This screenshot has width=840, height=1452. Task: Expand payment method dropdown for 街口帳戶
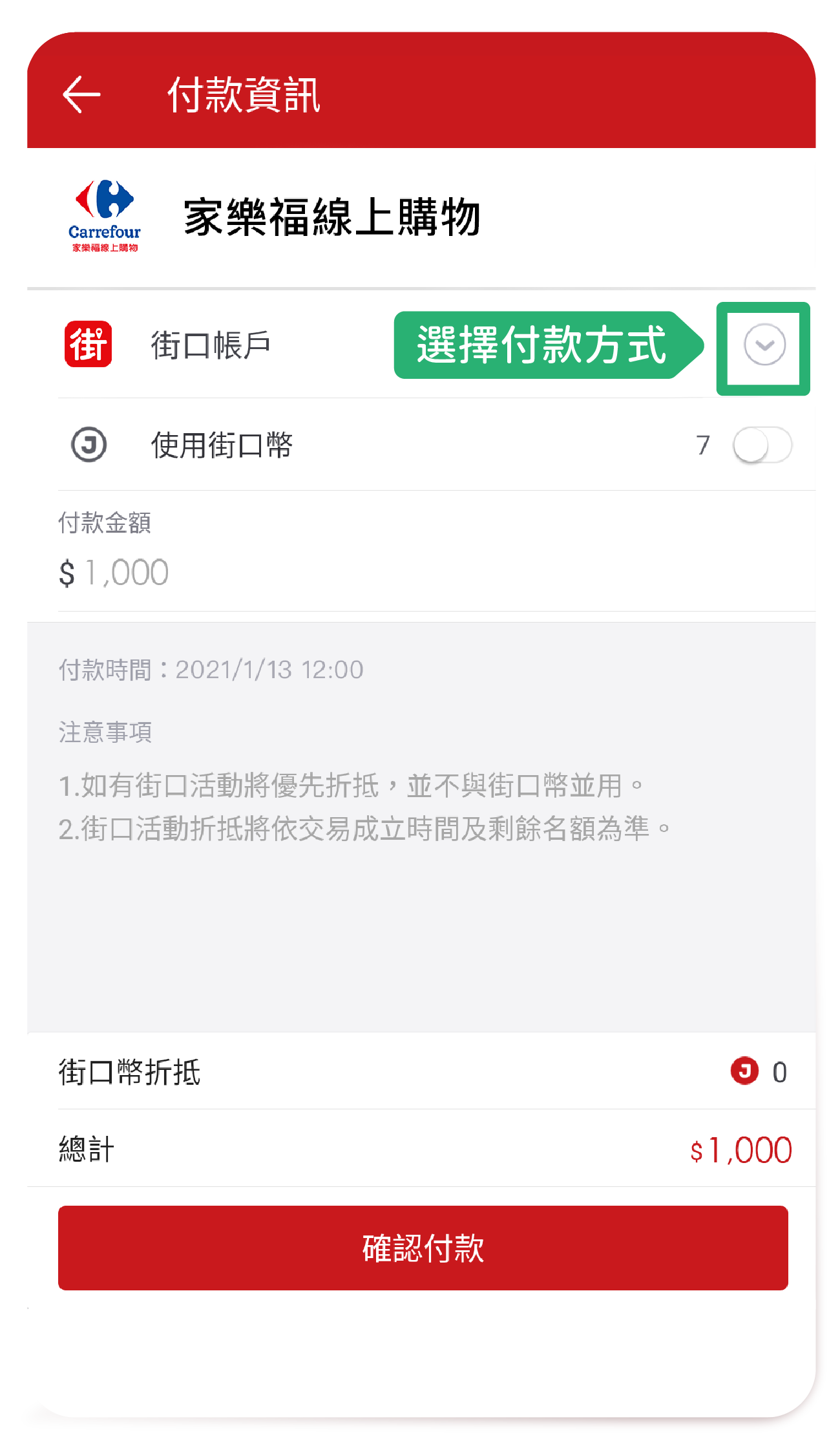(764, 345)
